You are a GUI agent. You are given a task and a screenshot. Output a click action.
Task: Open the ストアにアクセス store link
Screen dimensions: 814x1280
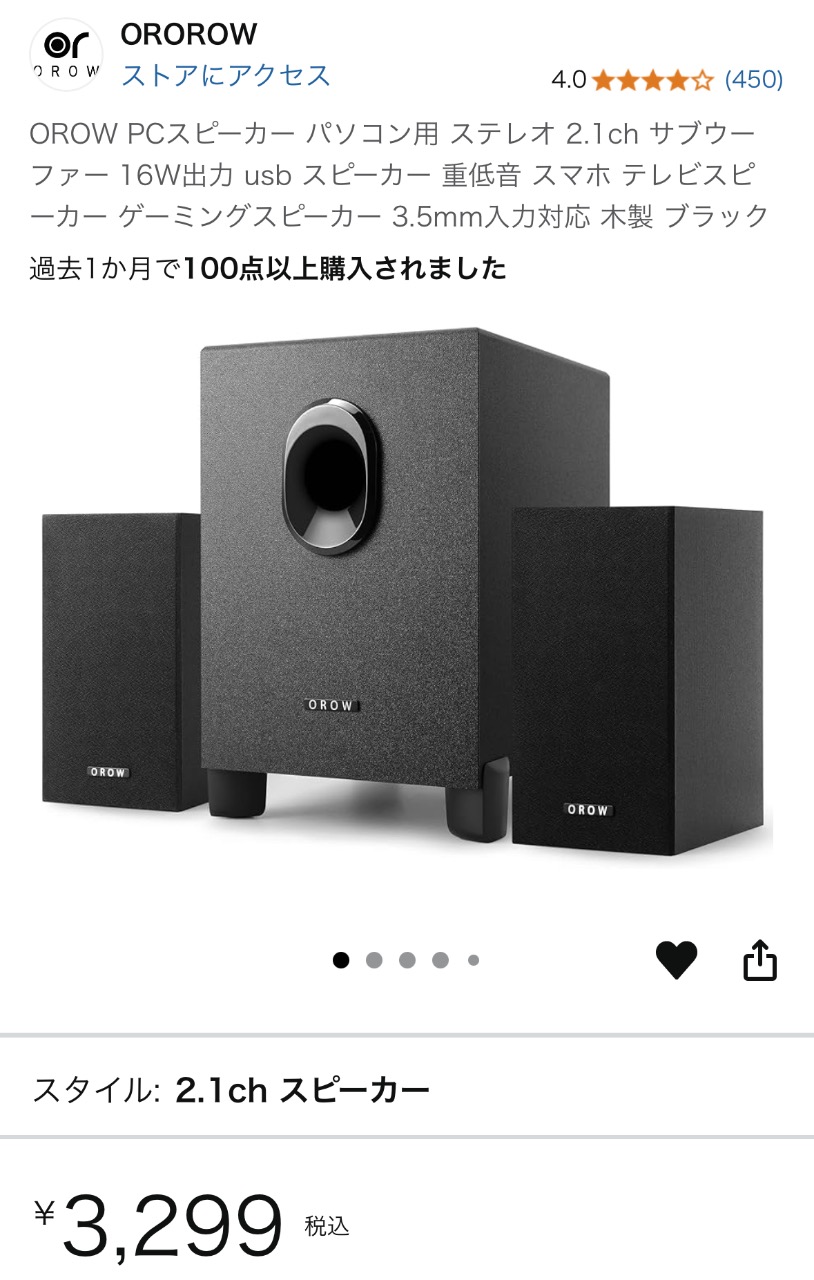pyautogui.click(x=225, y=76)
